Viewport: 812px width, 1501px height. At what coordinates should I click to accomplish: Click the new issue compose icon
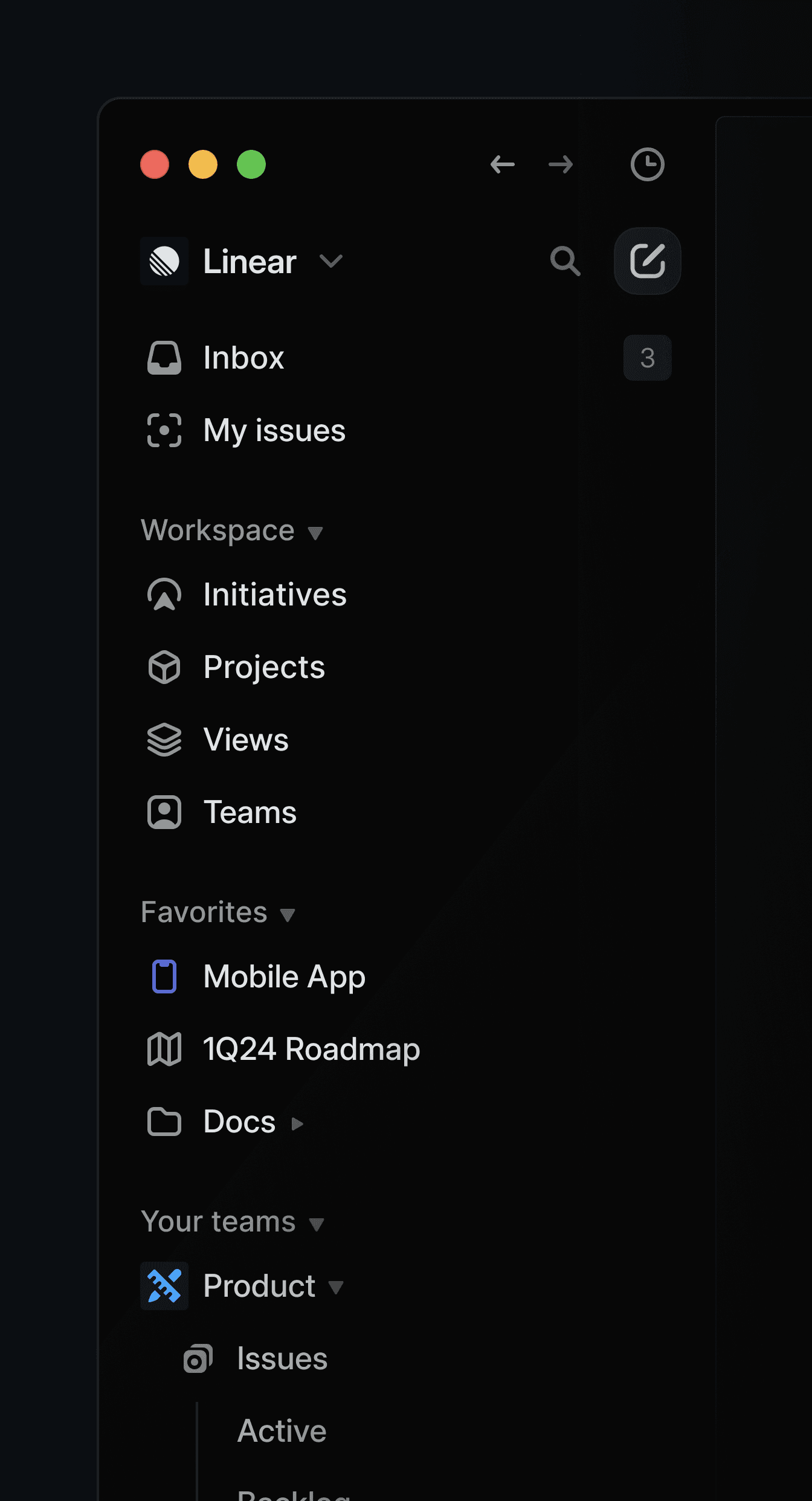tap(646, 261)
